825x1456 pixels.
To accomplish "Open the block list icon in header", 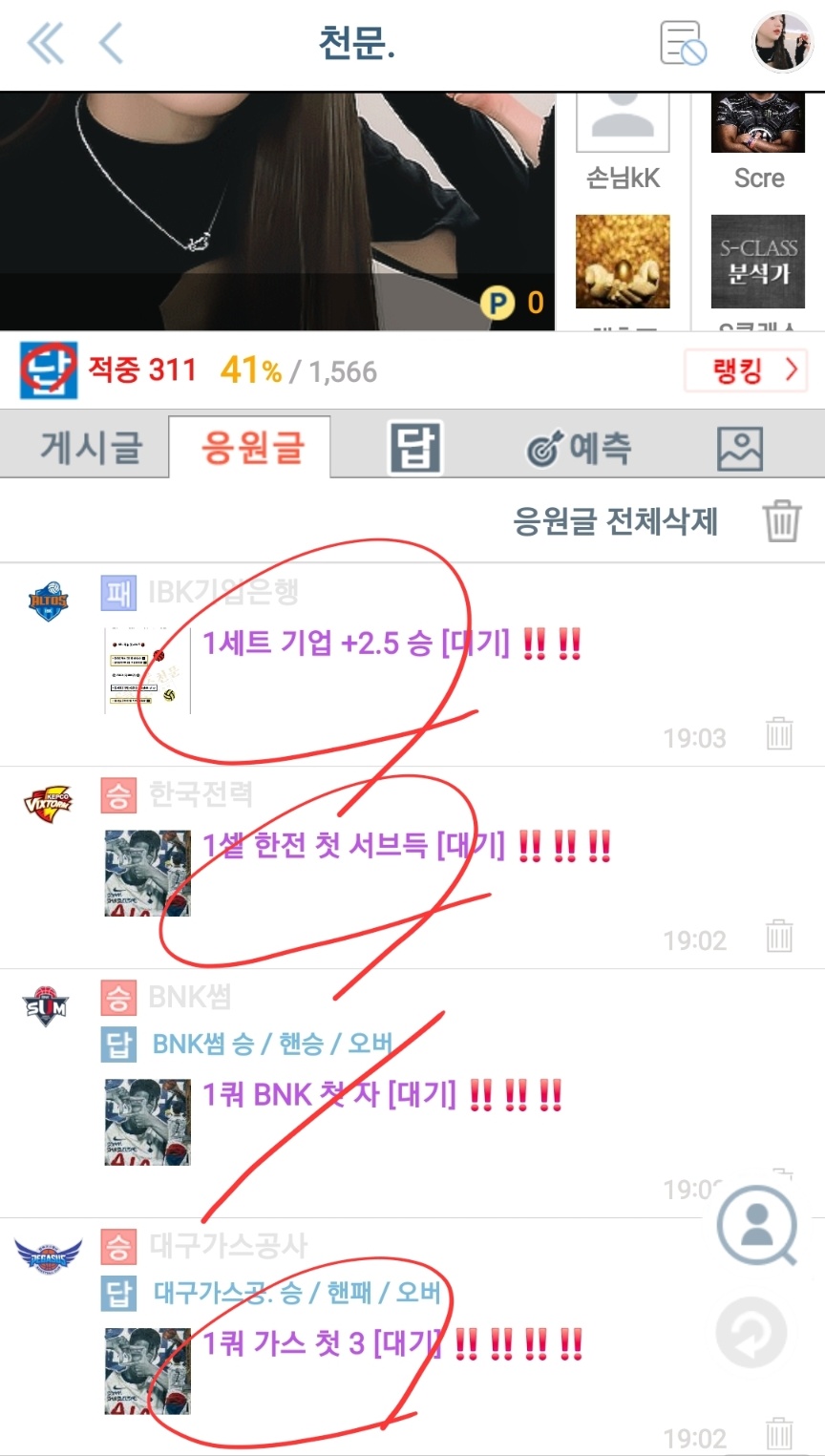I will click(x=683, y=44).
